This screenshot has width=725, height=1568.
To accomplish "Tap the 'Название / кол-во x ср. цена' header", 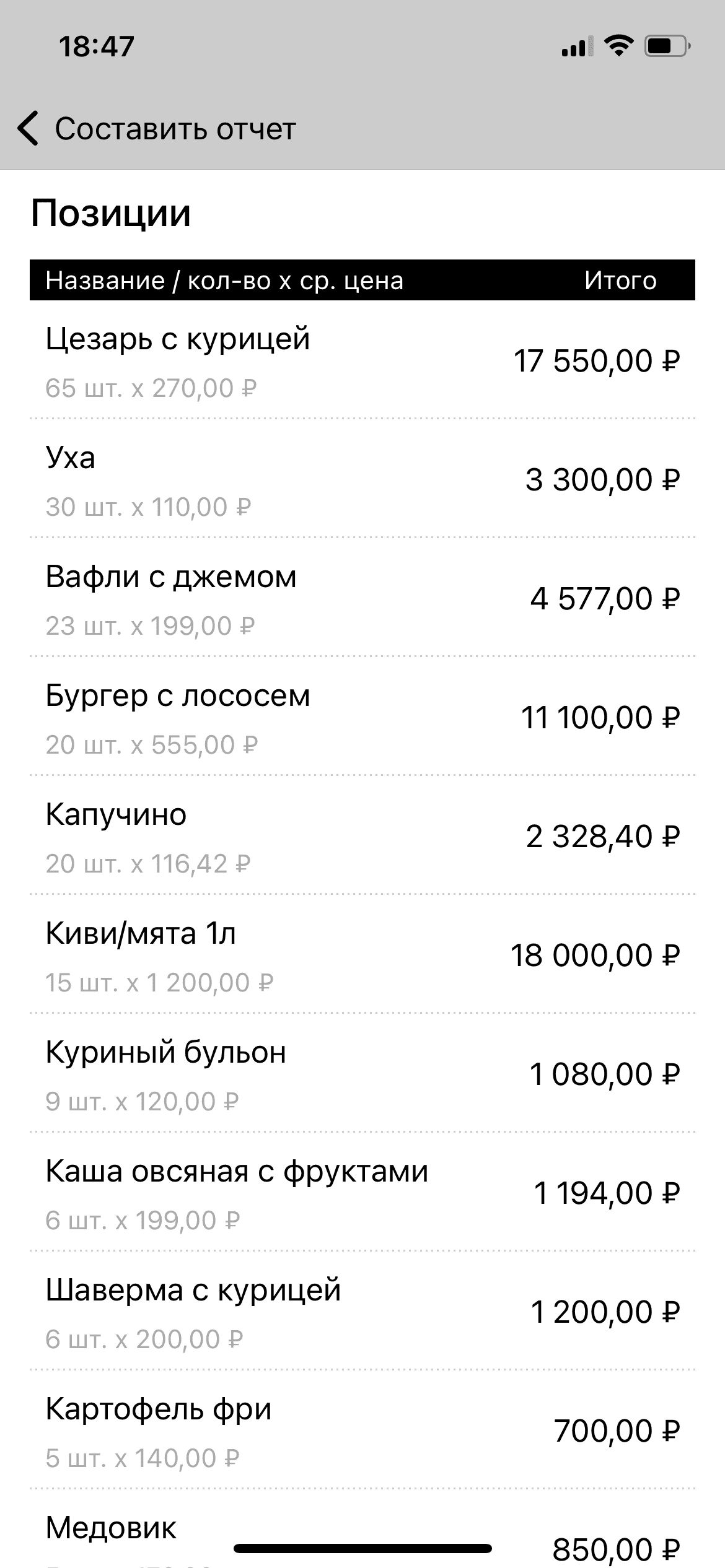I will pos(224,282).
